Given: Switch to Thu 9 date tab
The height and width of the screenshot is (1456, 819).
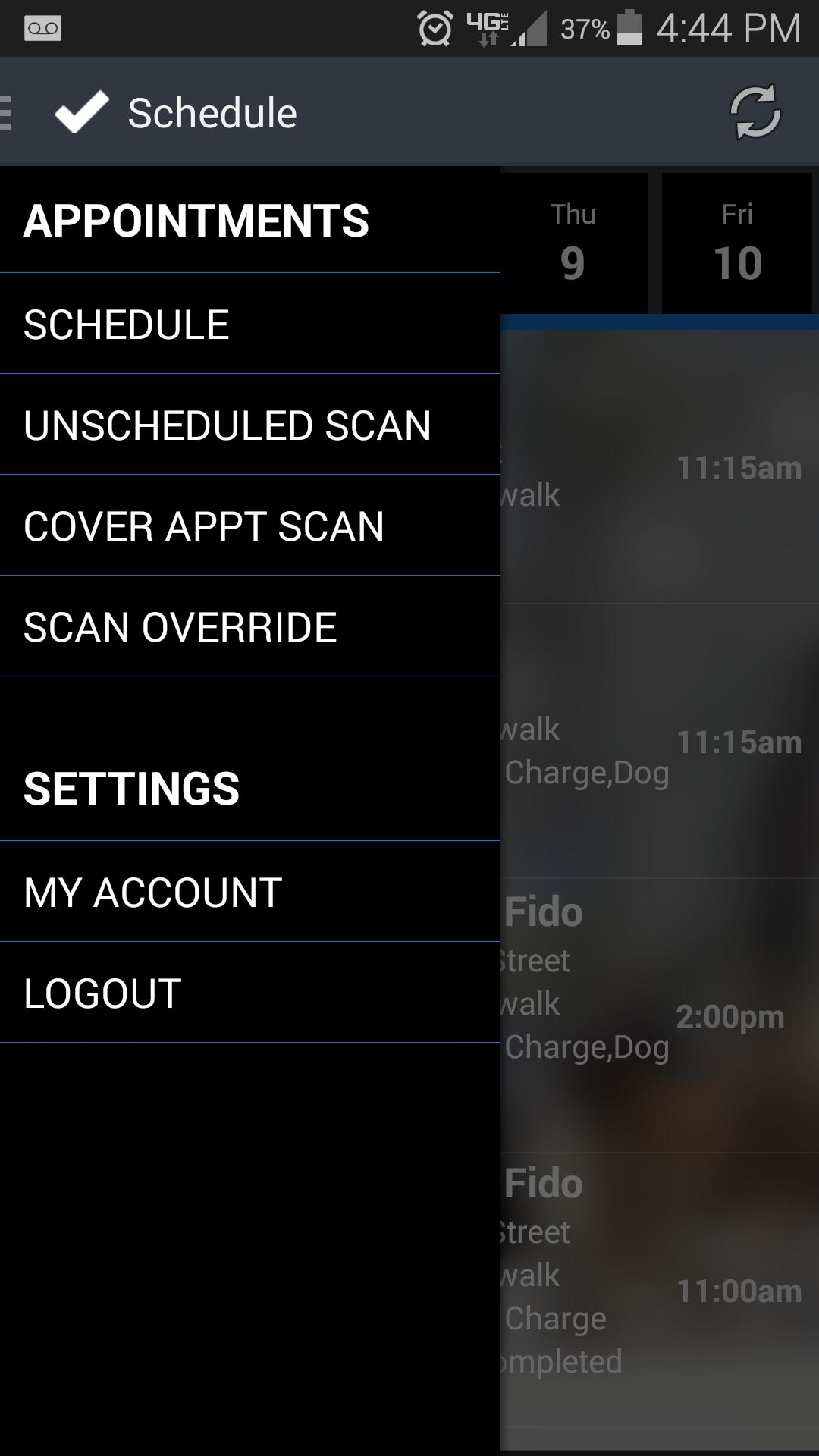Looking at the screenshot, I should 573,243.
